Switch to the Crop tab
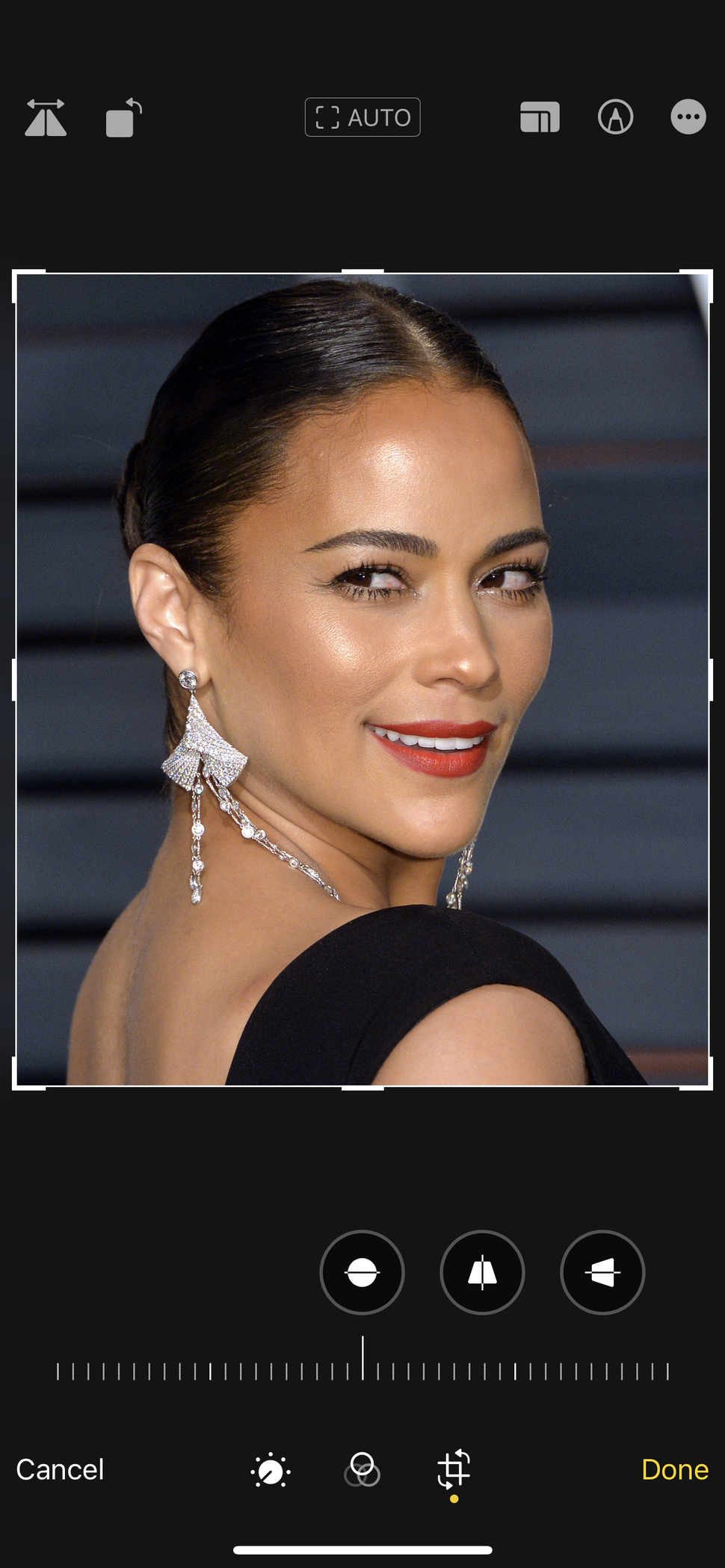This screenshot has height=1568, width=725. click(454, 1469)
